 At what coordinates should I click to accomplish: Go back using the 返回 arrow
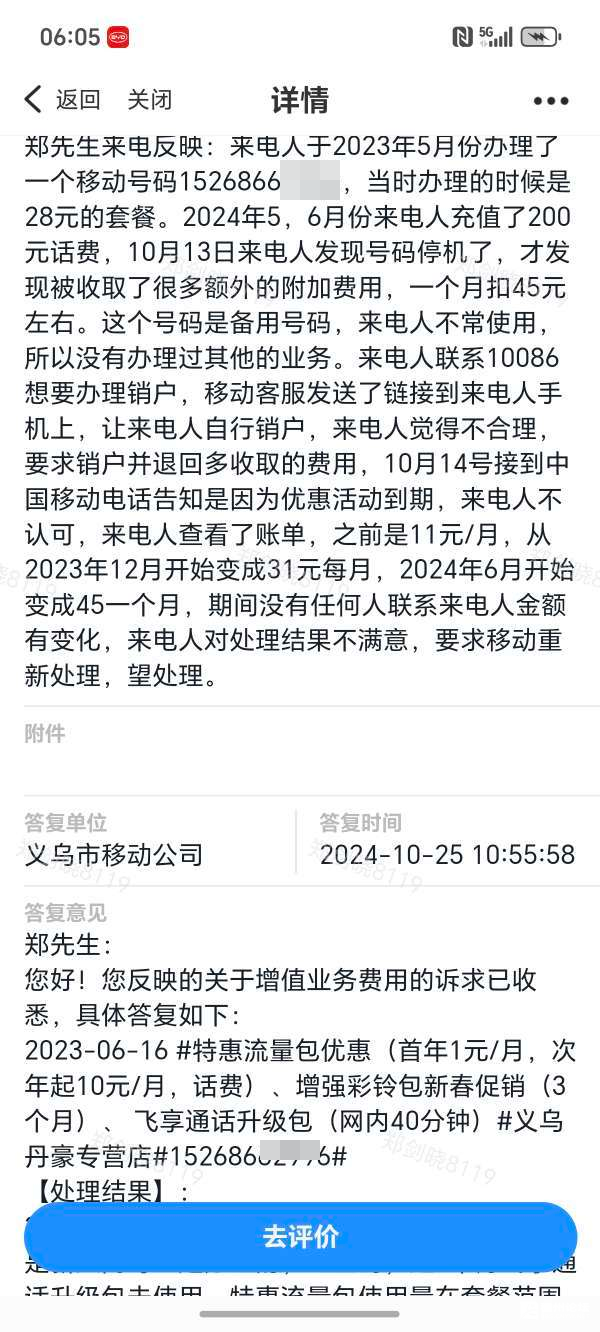point(62,99)
